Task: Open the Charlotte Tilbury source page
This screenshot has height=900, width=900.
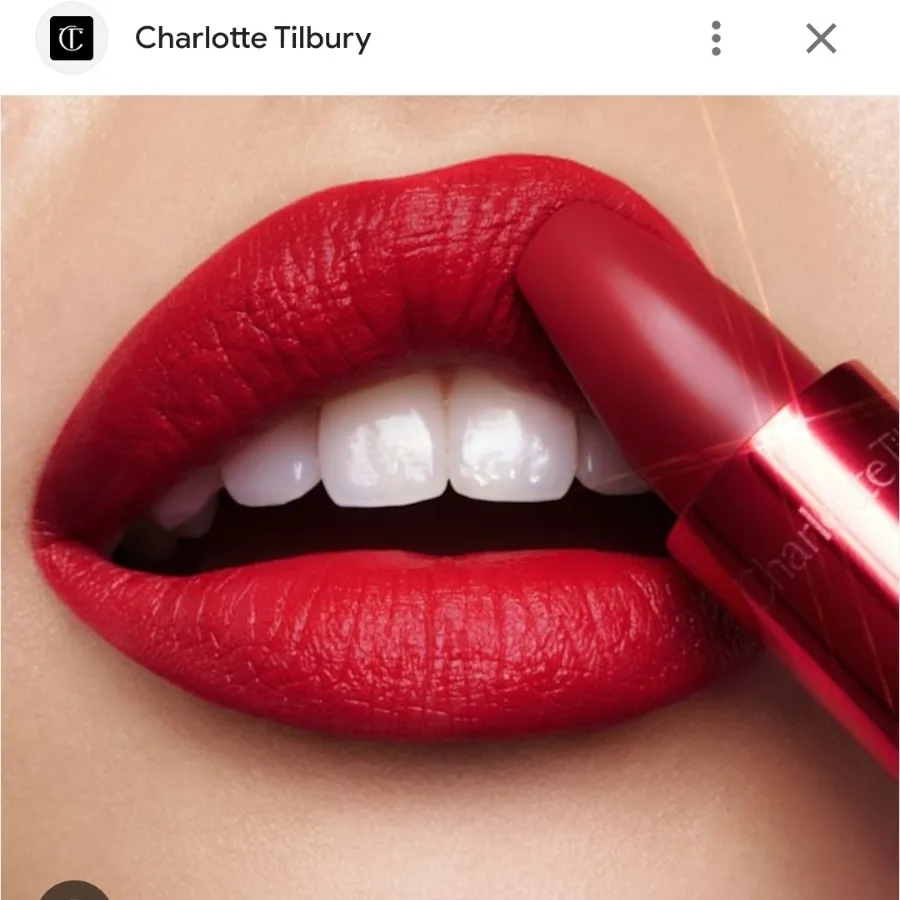Action: pos(252,39)
